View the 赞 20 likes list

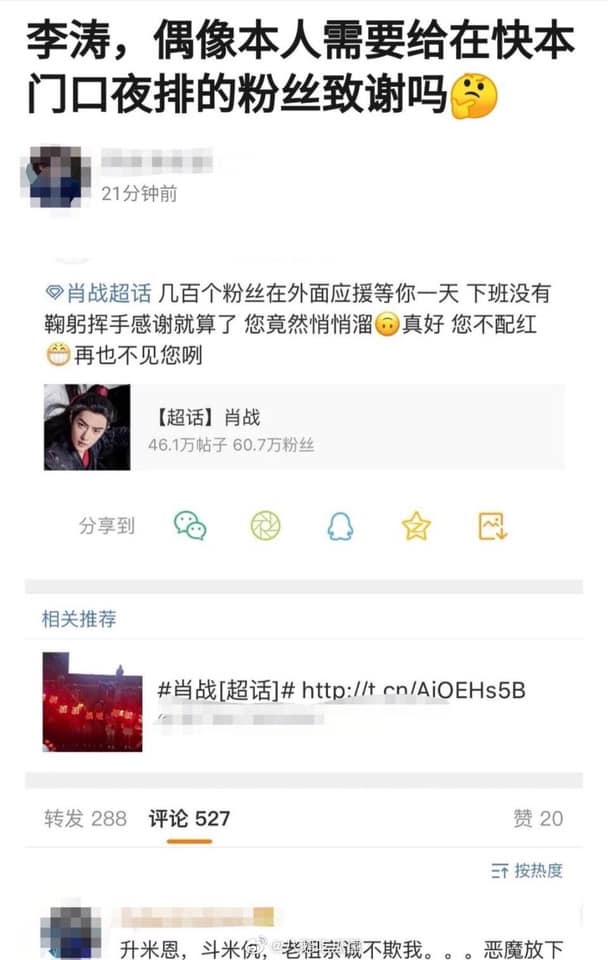click(x=538, y=819)
